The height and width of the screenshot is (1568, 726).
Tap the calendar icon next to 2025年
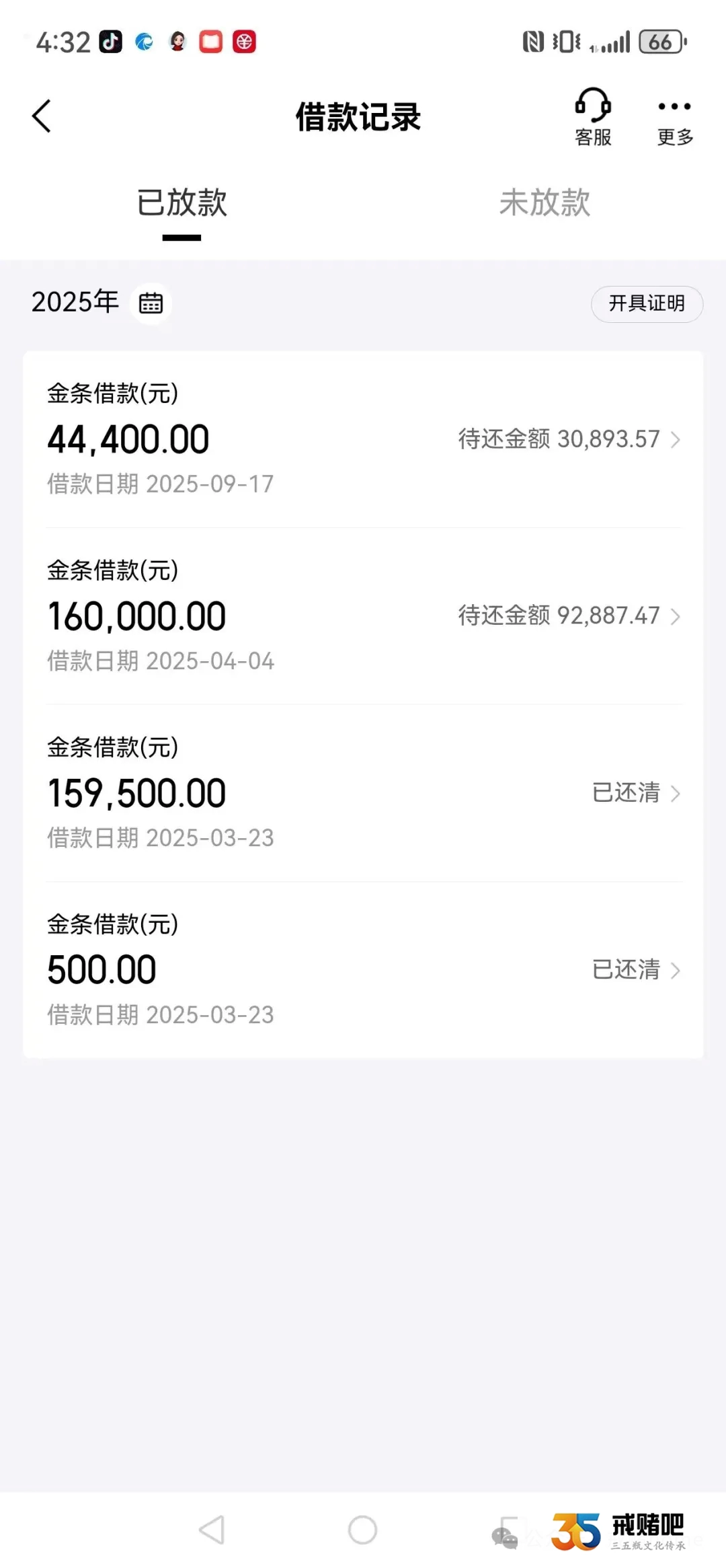151,303
